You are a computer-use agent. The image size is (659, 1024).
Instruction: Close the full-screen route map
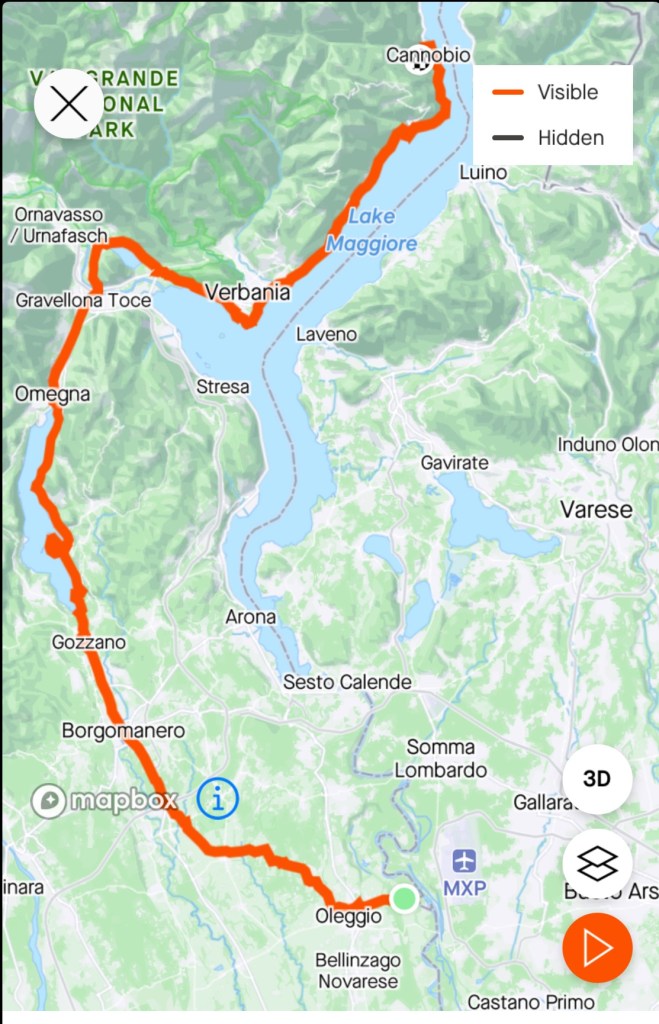point(69,103)
